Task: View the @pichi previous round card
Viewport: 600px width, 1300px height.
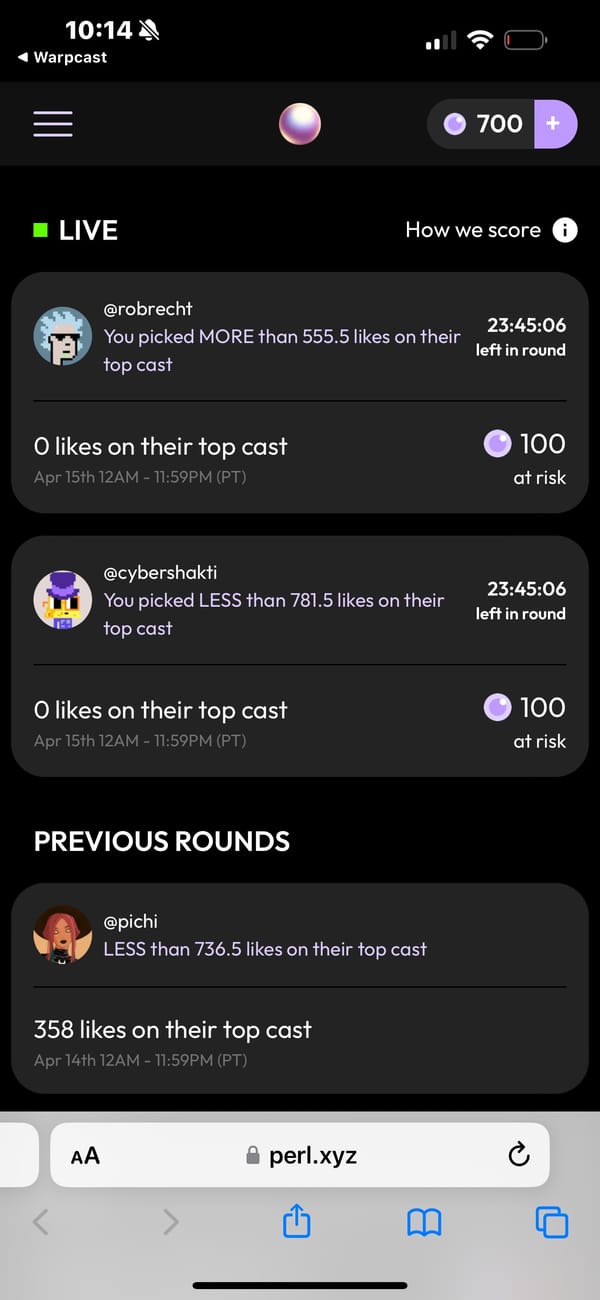Action: pos(300,988)
